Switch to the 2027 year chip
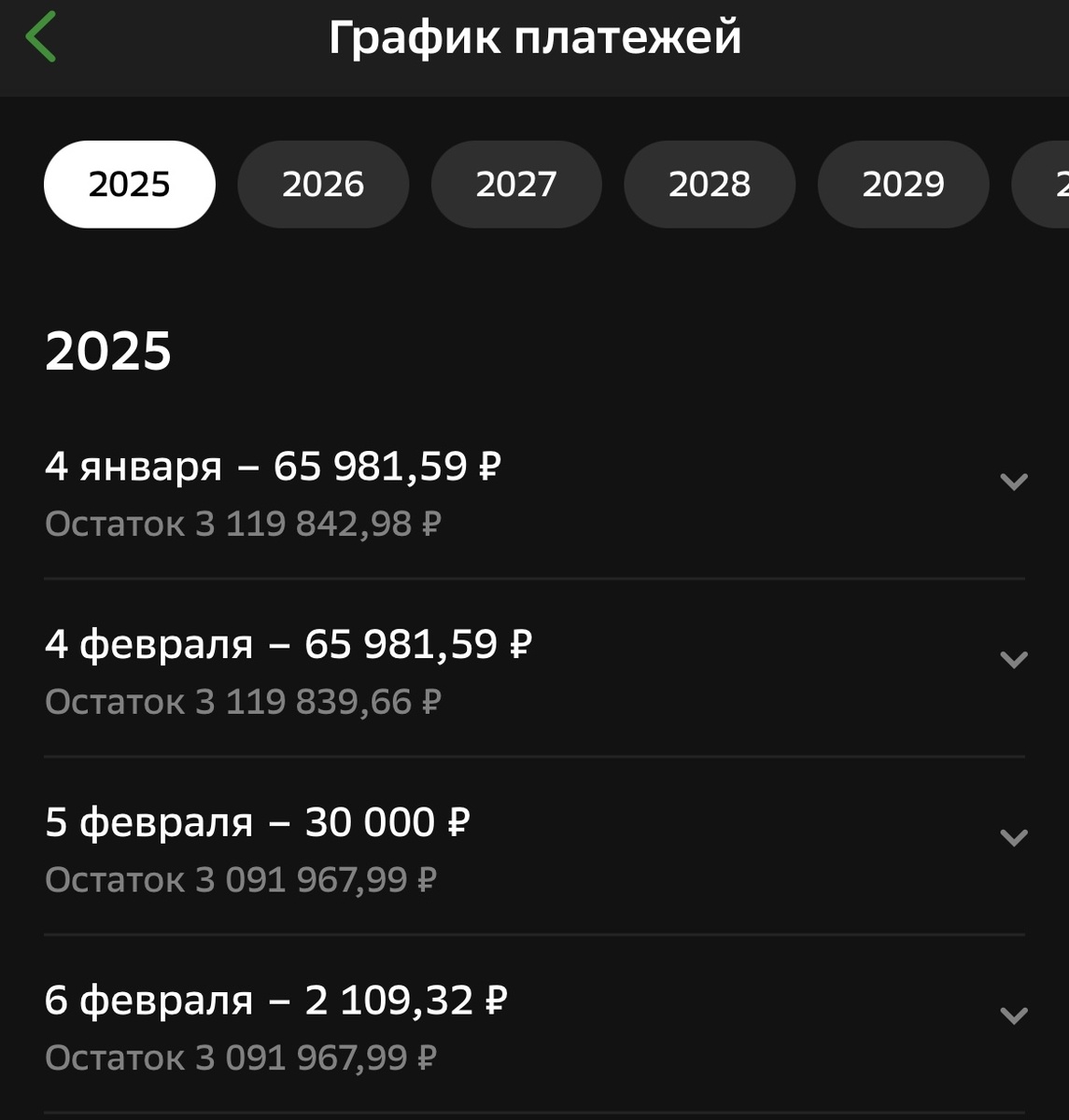Image resolution: width=1069 pixels, height=1120 pixels. click(516, 184)
